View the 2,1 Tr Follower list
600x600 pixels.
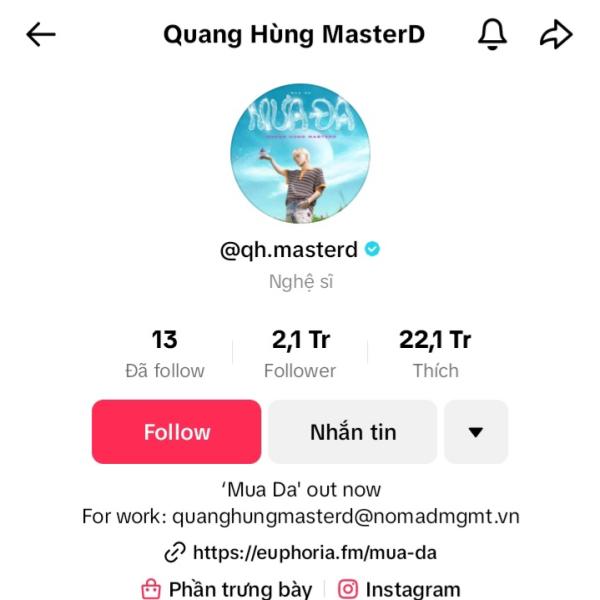(x=300, y=354)
